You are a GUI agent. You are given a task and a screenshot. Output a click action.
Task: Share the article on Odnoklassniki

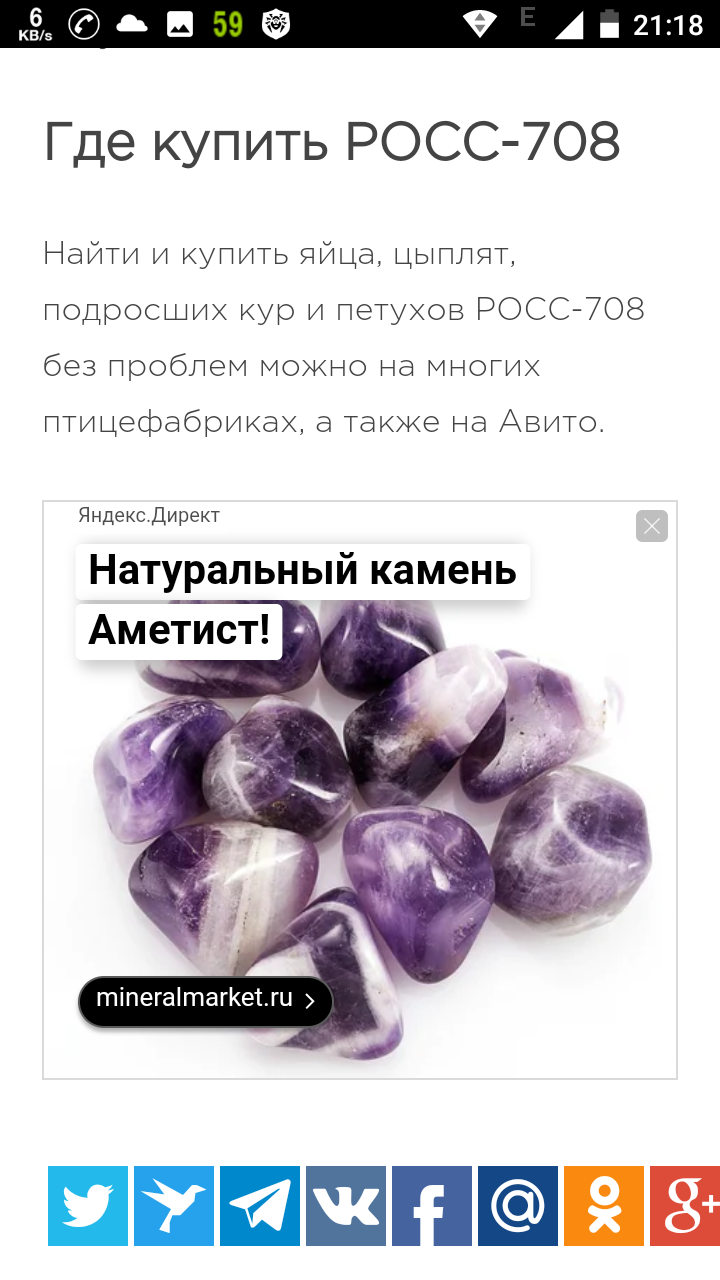coord(604,1205)
